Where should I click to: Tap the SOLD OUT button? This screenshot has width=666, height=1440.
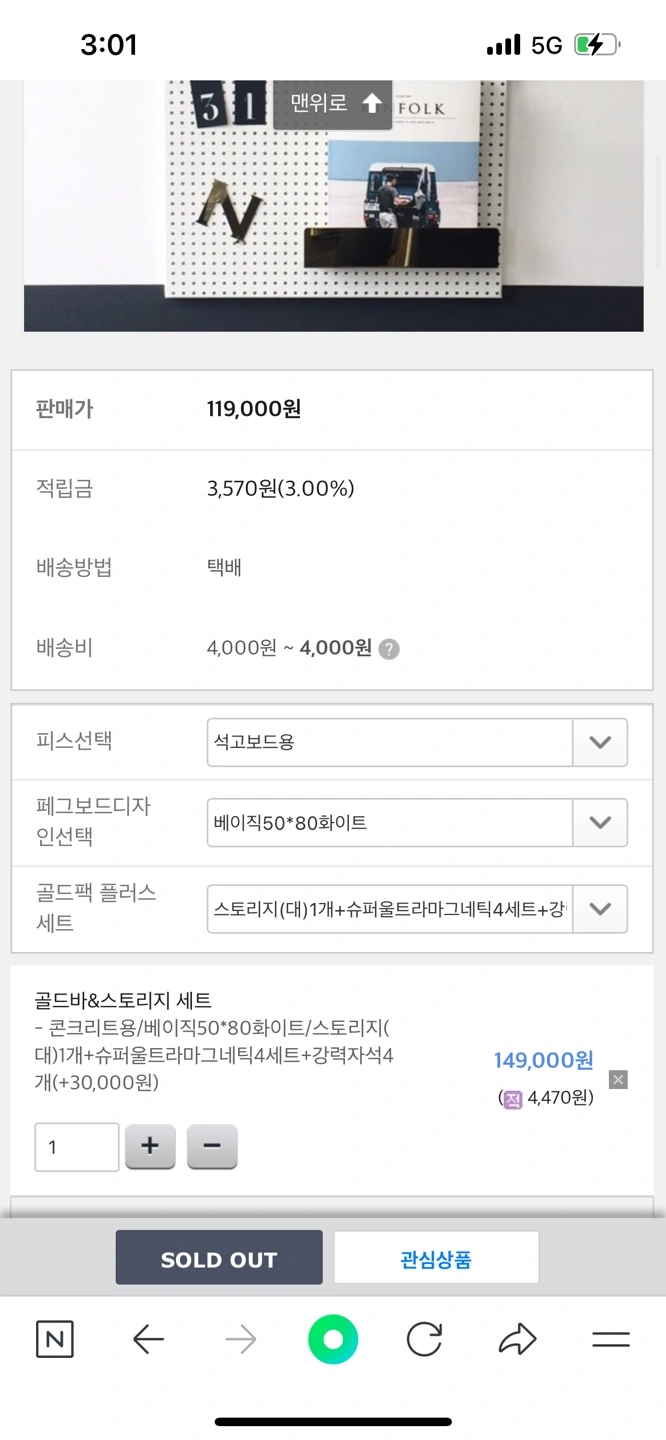click(219, 1258)
